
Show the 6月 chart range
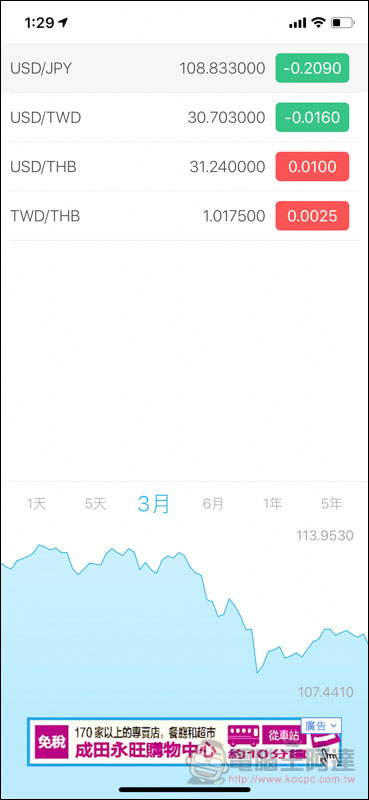[x=213, y=504]
